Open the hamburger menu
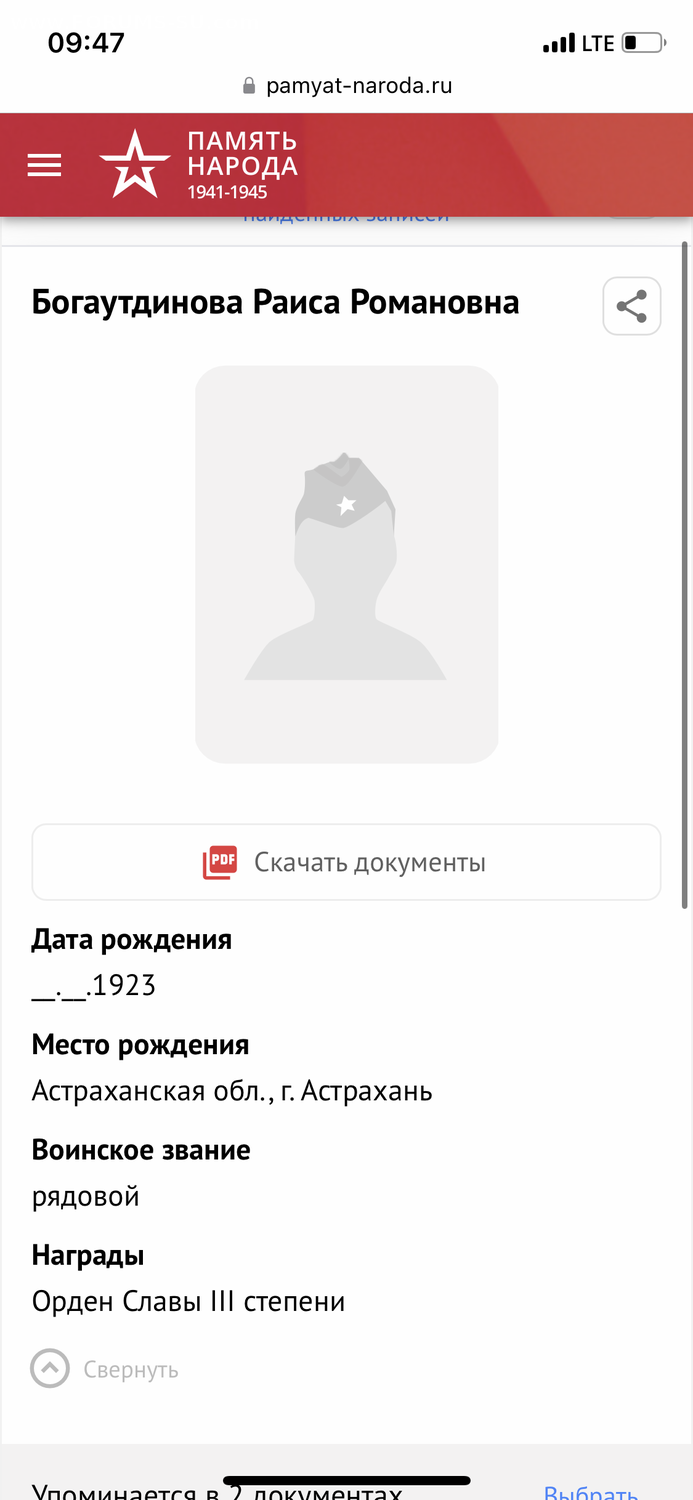 pyautogui.click(x=44, y=165)
